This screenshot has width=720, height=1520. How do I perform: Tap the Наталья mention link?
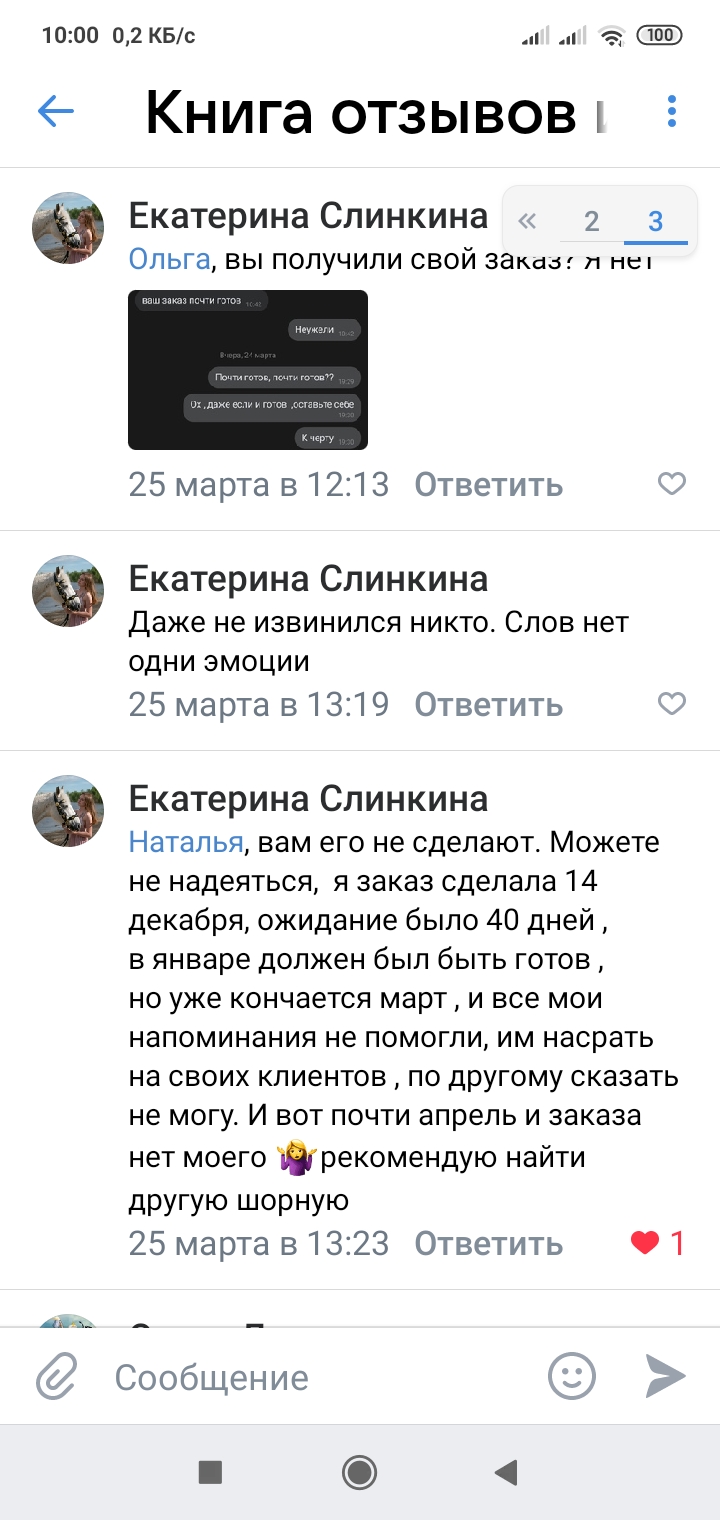pos(186,842)
